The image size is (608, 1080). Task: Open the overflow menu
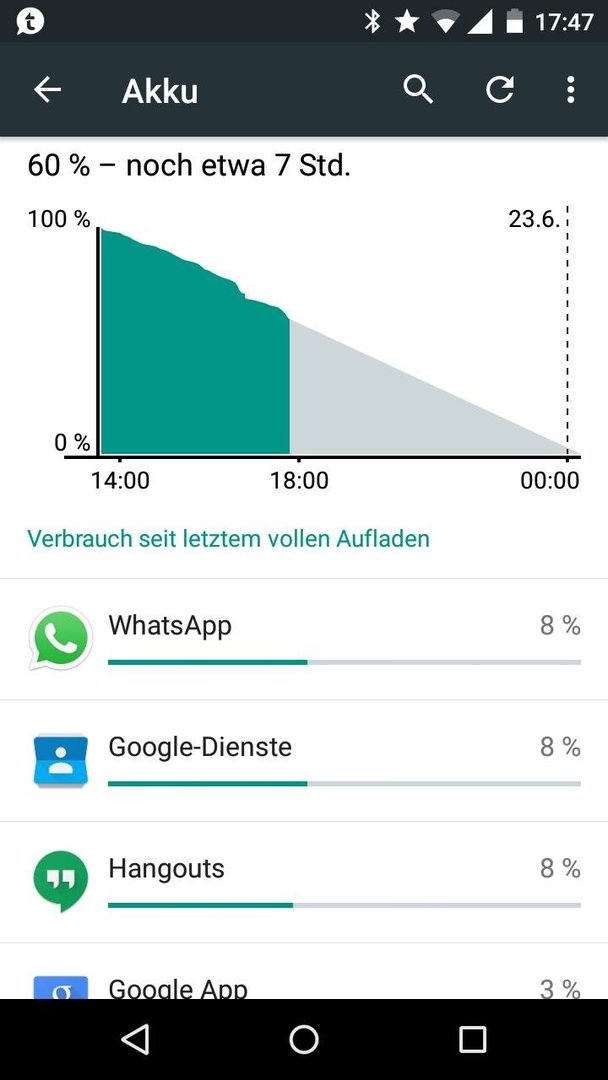[x=570, y=90]
